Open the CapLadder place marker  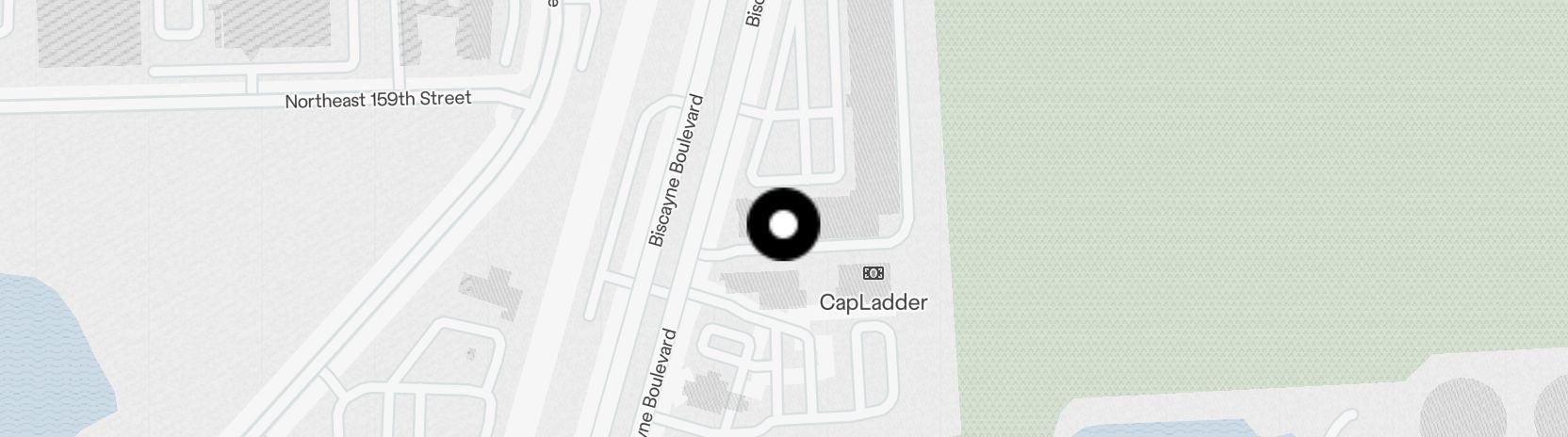click(x=874, y=273)
